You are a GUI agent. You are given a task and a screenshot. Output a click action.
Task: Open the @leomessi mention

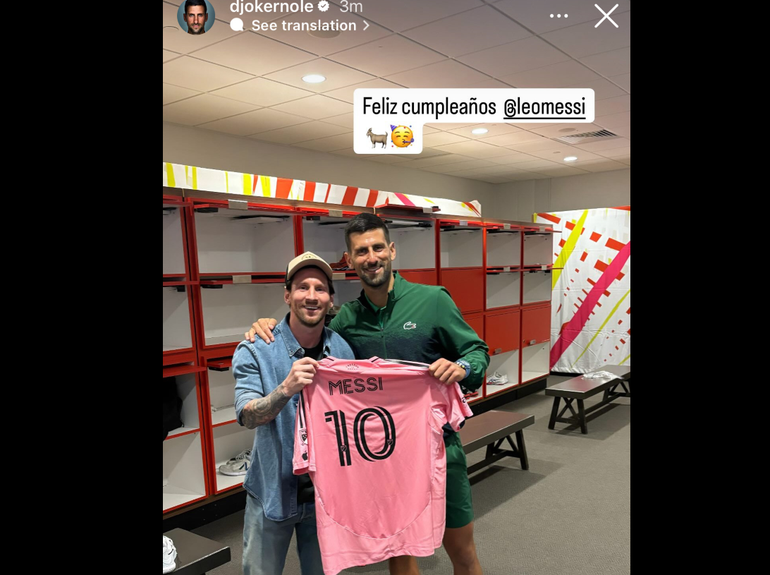544,106
